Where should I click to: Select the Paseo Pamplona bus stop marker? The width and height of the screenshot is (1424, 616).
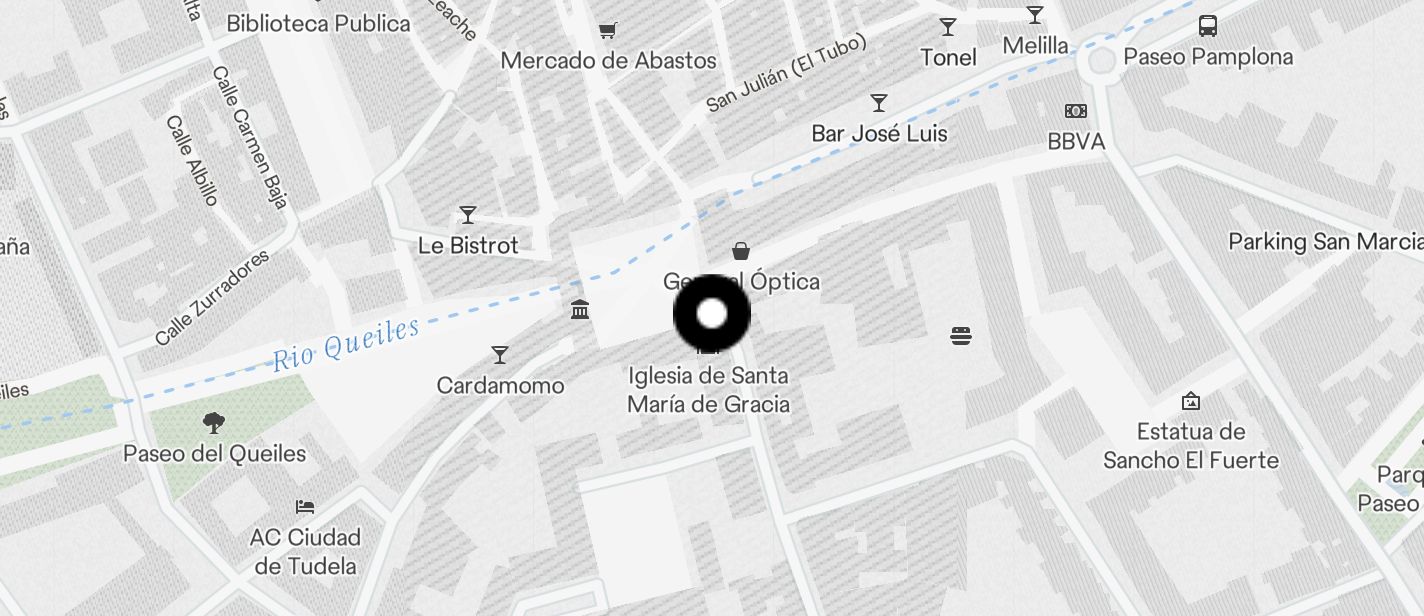(x=1207, y=26)
